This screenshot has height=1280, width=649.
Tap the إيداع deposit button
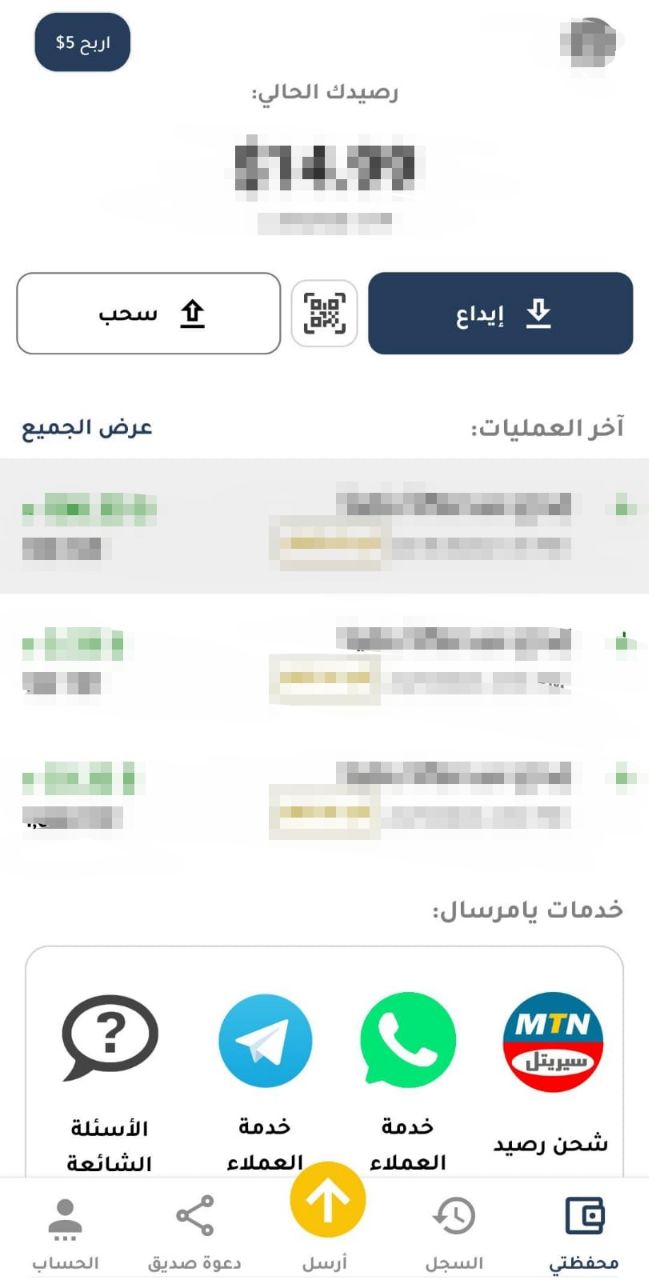500,313
